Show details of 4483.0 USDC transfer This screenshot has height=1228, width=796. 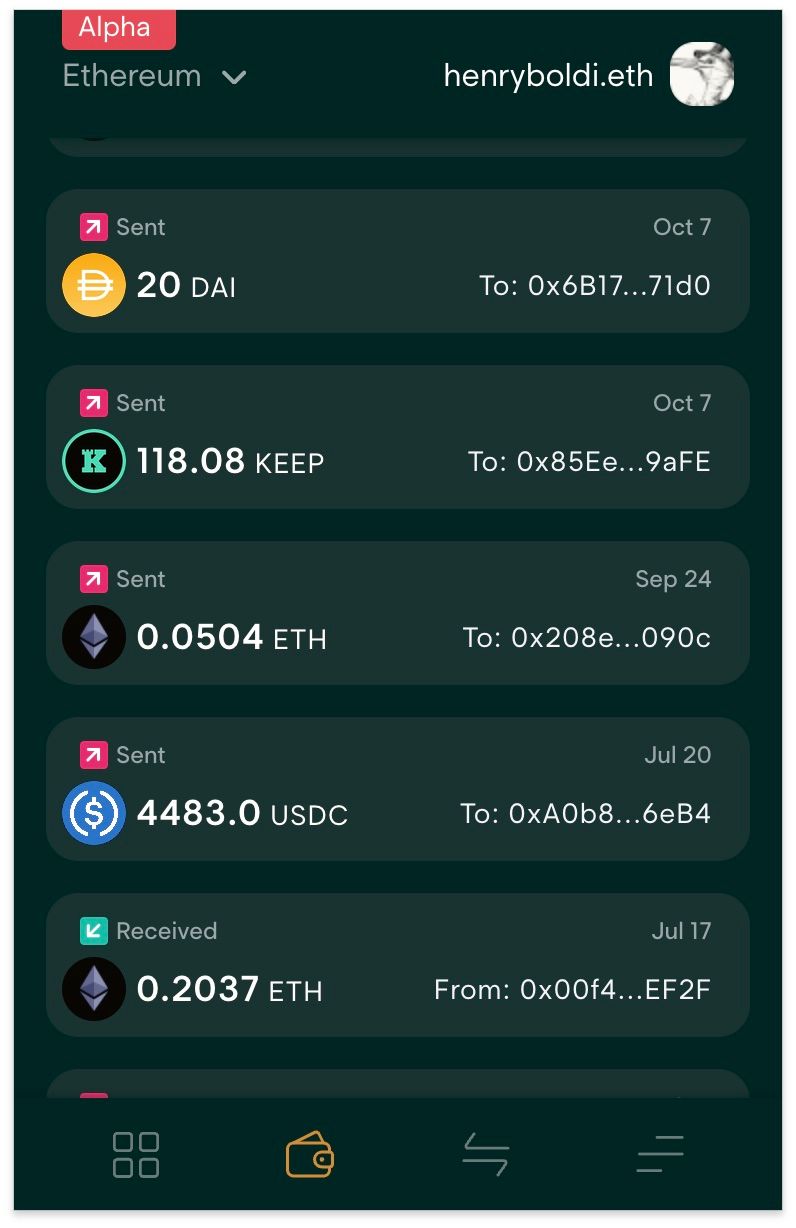(397, 789)
